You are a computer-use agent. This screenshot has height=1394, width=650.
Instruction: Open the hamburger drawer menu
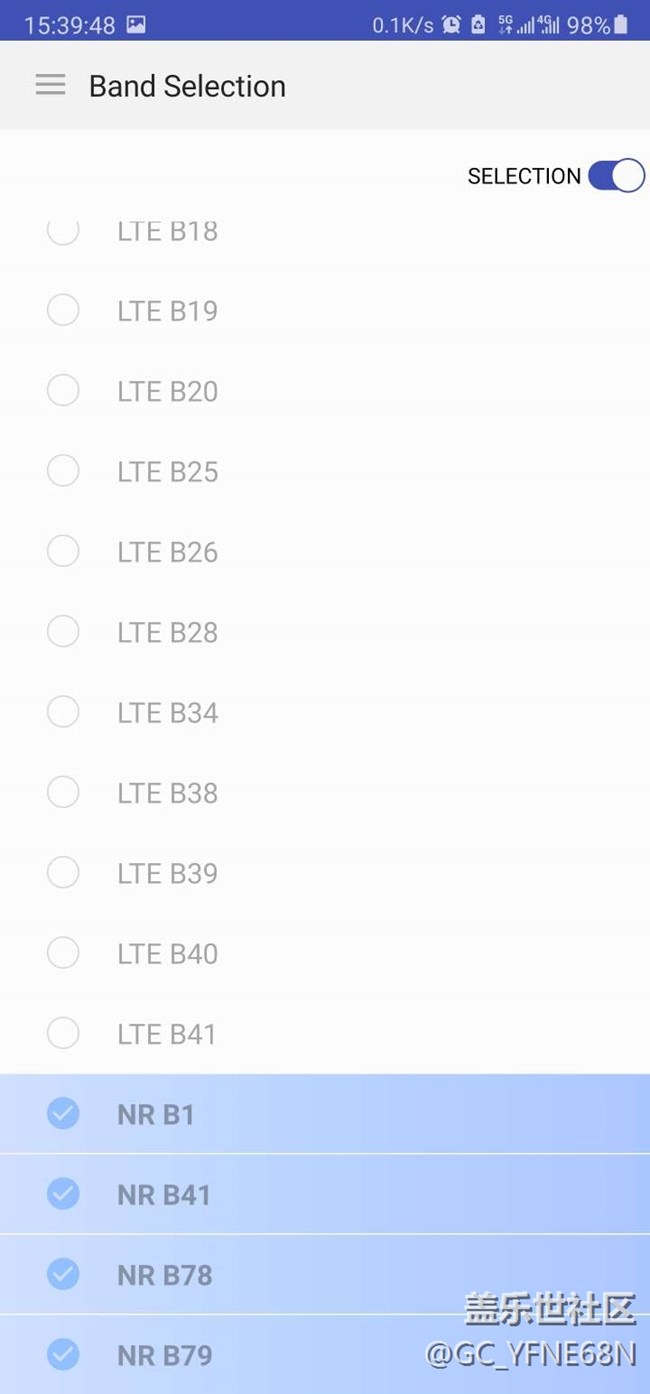tap(50, 86)
